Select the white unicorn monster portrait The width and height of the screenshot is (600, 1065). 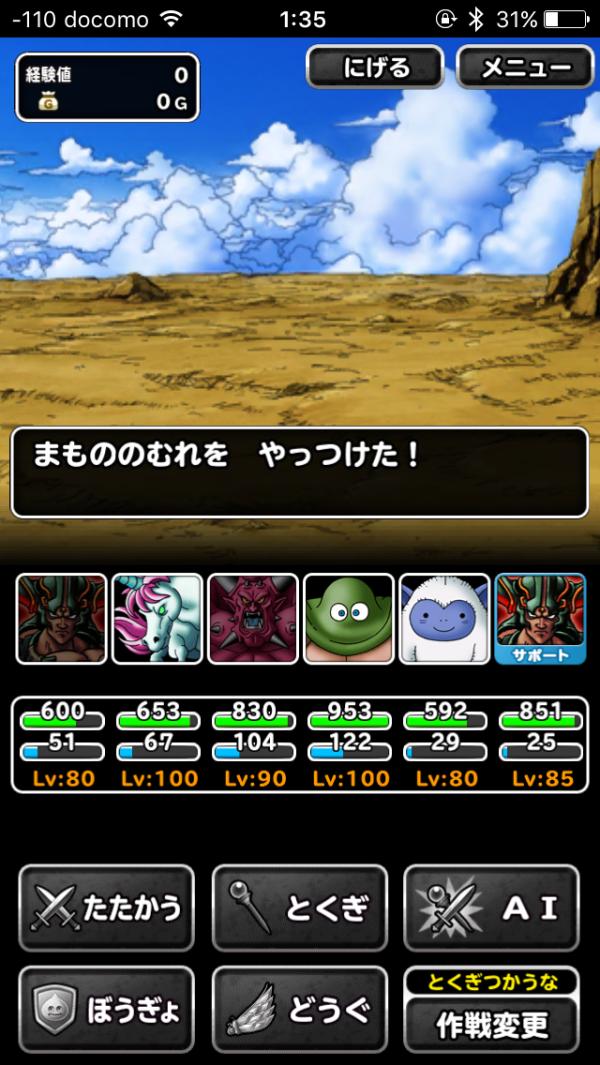(157, 619)
